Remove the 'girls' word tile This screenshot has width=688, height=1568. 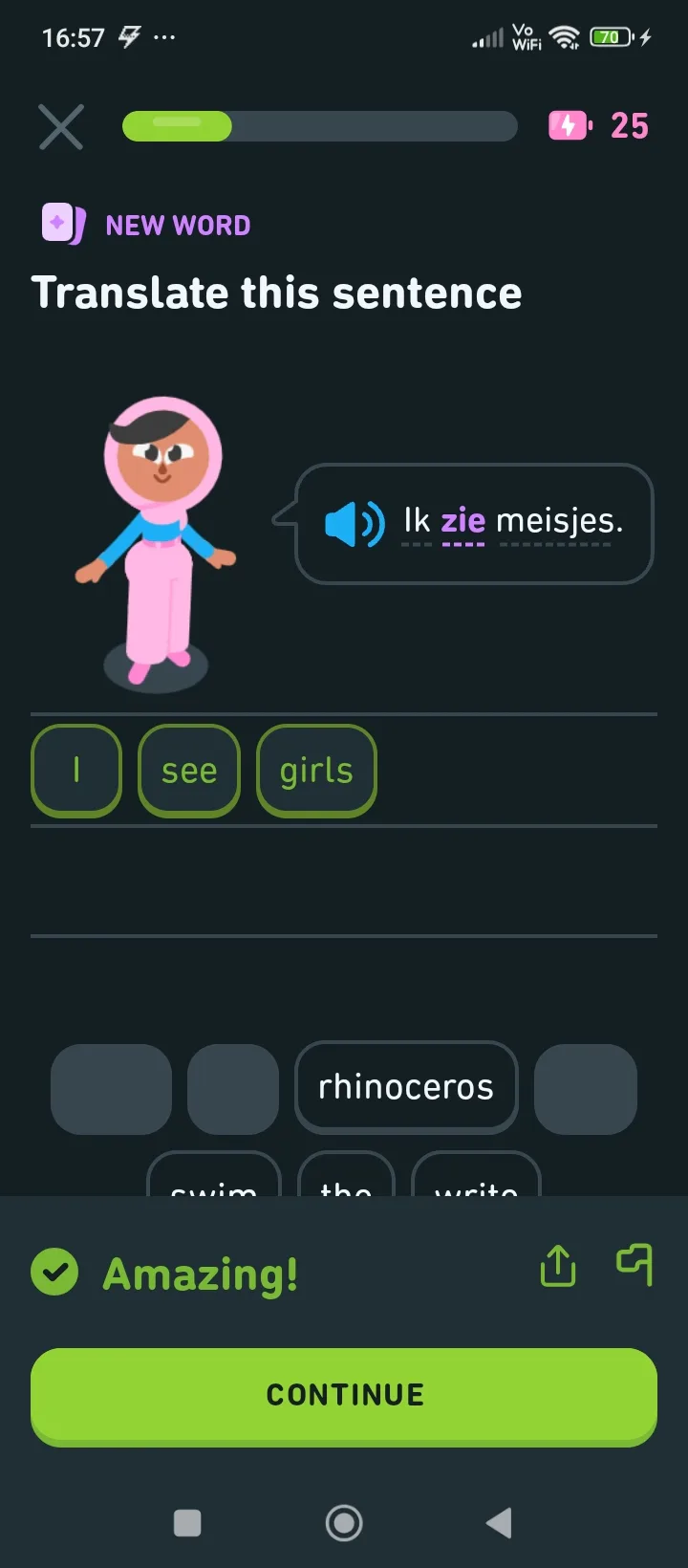316,771
